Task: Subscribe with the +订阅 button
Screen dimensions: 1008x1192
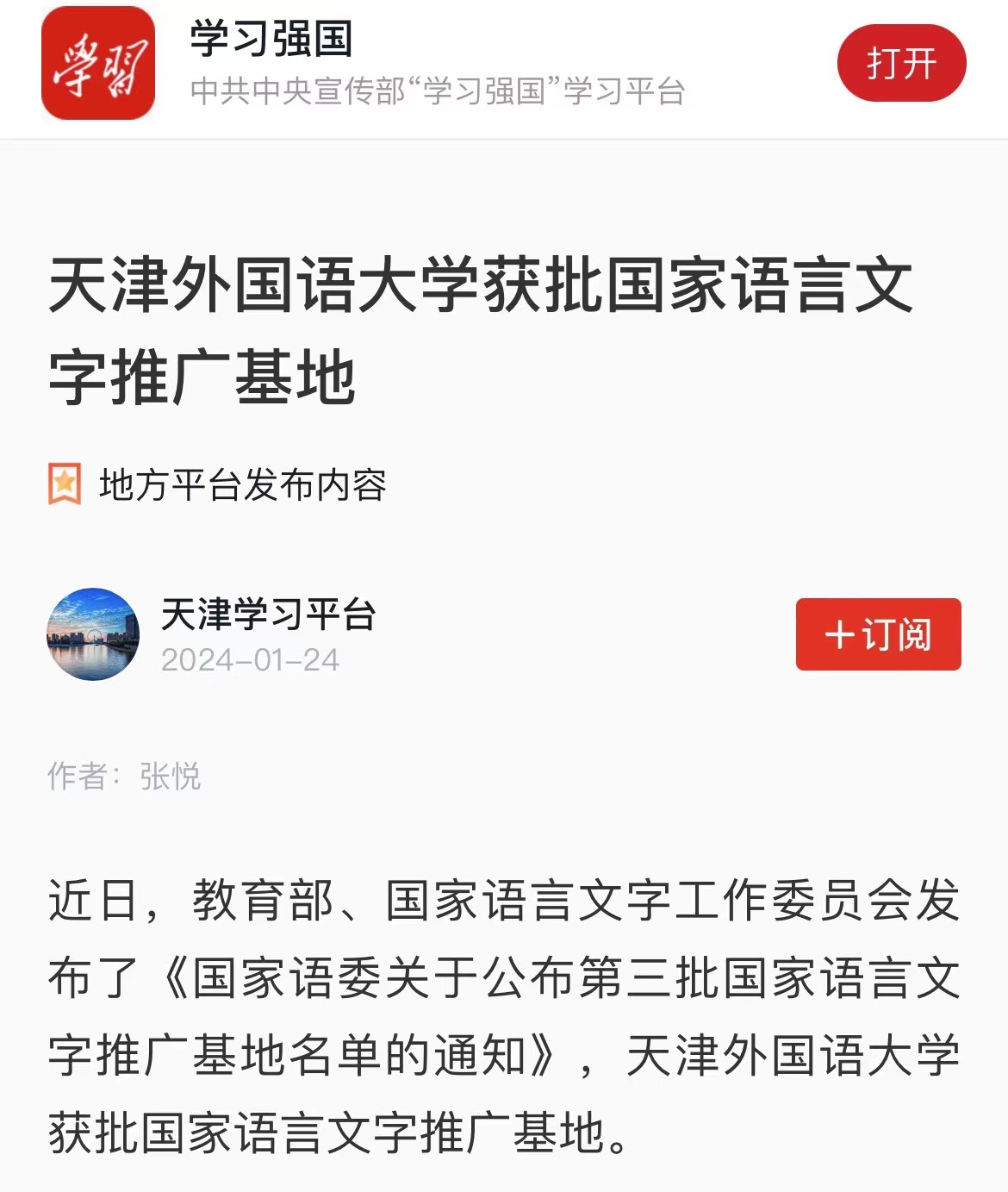Action: point(878,634)
